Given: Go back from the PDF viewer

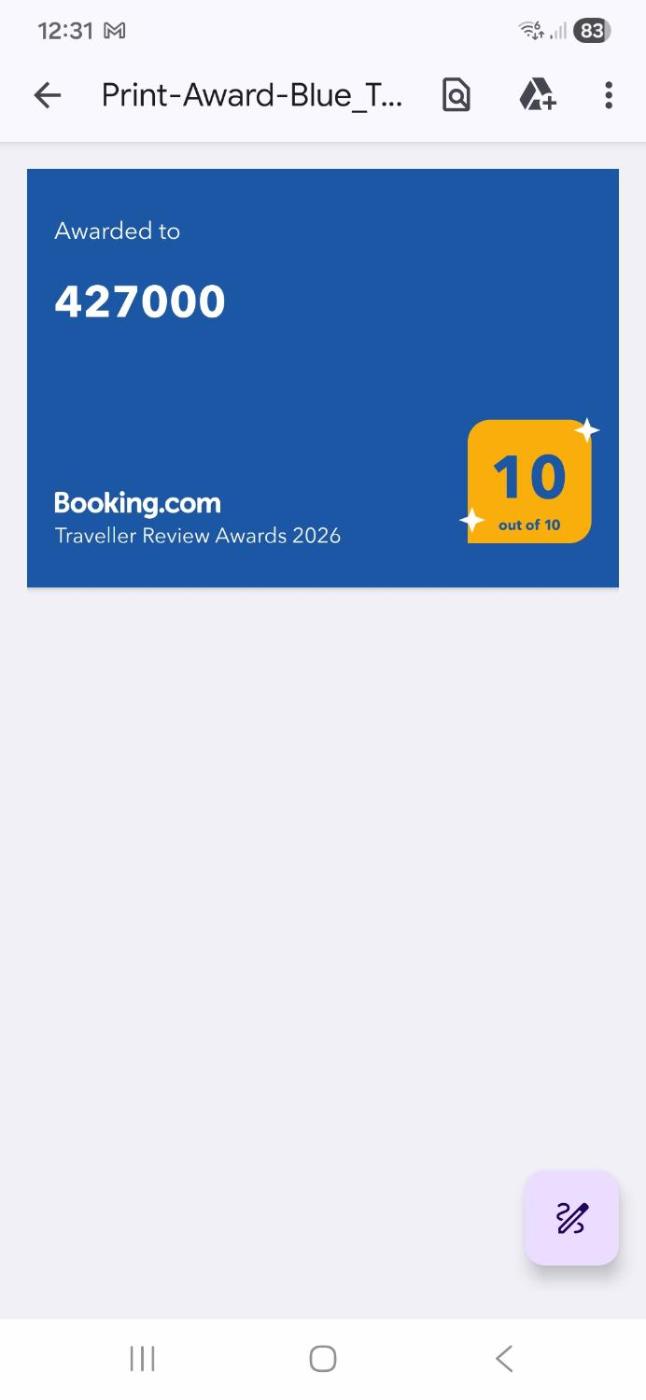Looking at the screenshot, I should tap(47, 95).
